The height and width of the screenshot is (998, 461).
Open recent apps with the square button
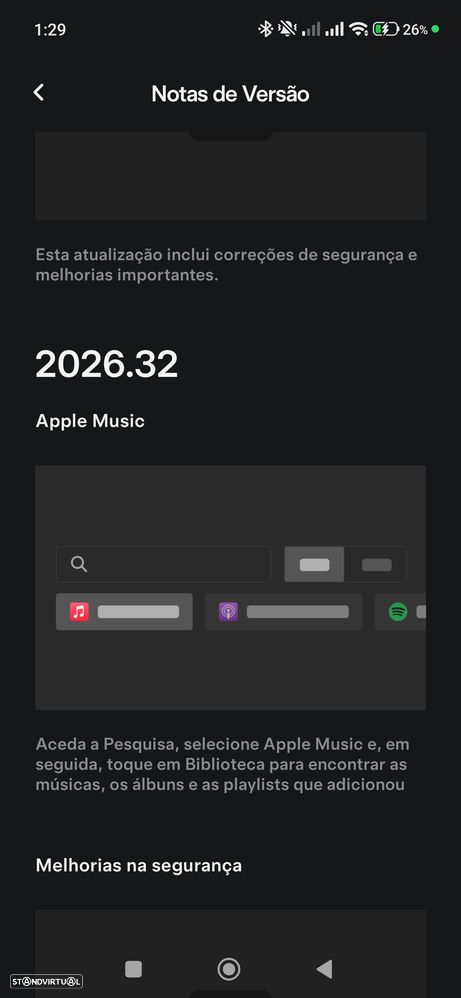[134, 969]
